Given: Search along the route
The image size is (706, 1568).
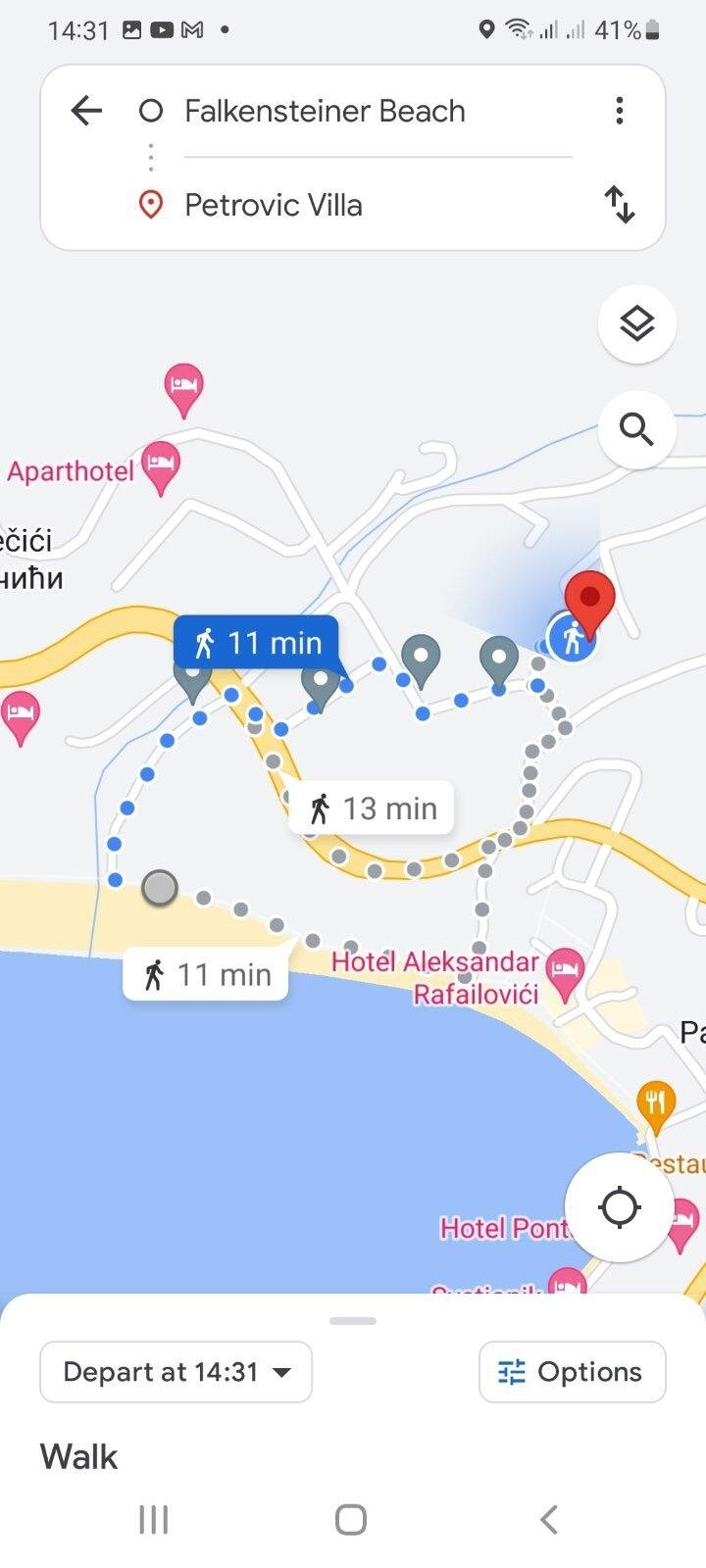Looking at the screenshot, I should (636, 429).
